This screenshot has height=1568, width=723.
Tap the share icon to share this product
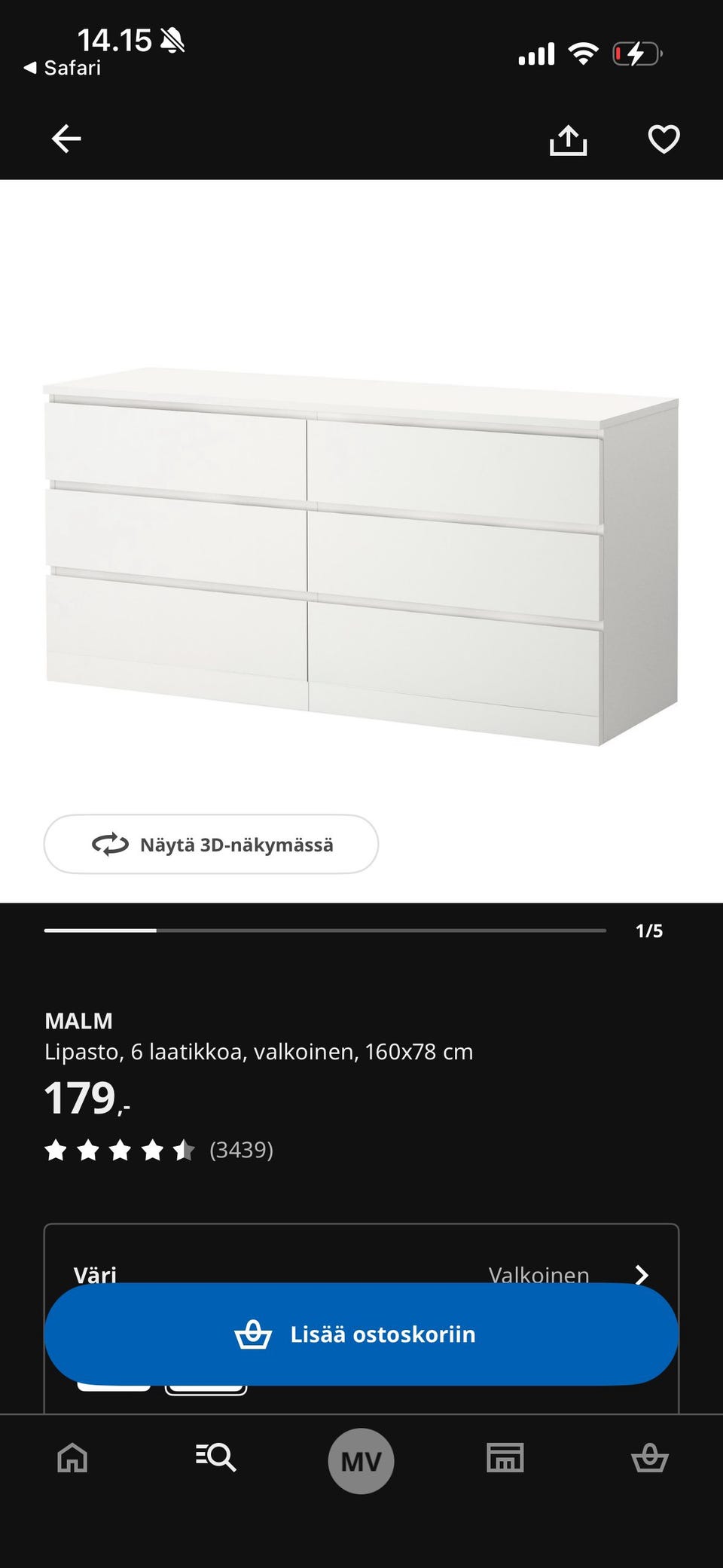tap(570, 139)
